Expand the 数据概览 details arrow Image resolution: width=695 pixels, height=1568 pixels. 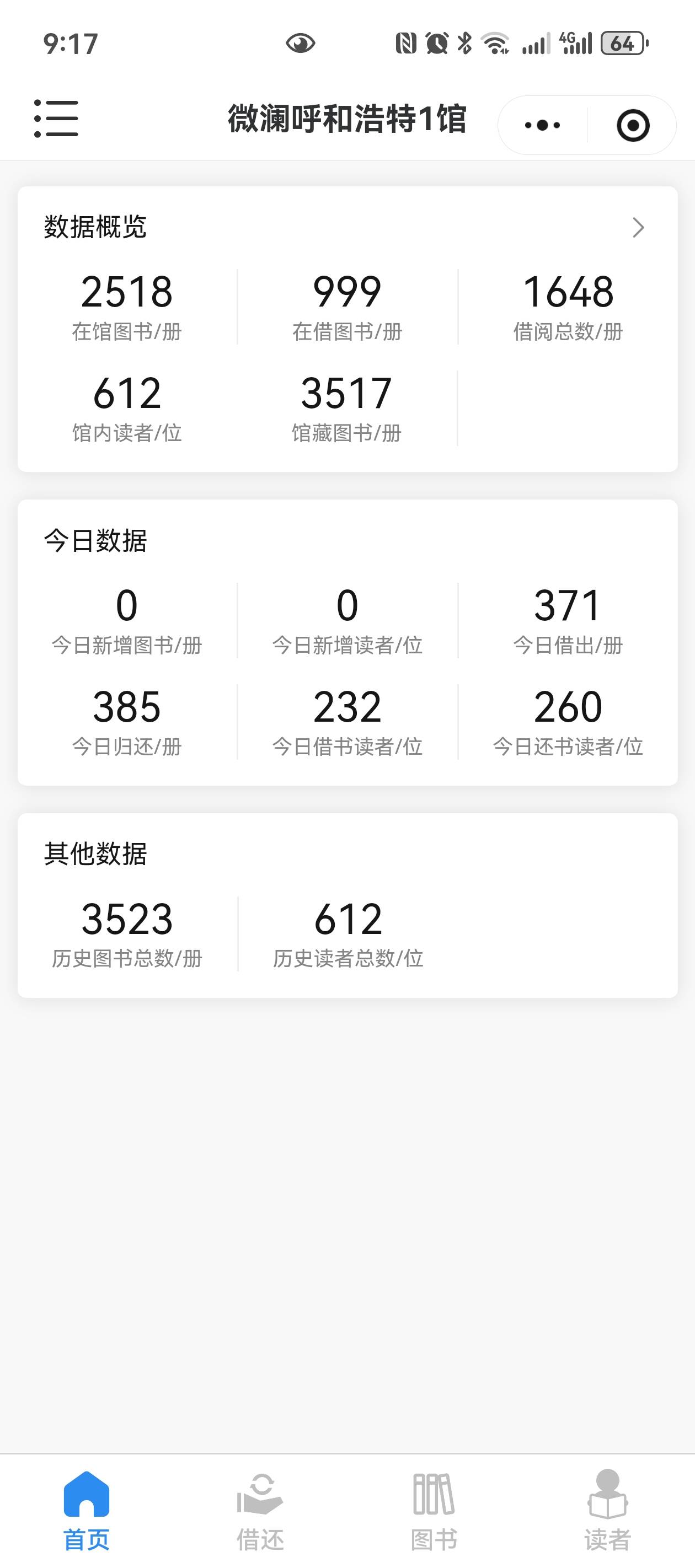coord(638,228)
